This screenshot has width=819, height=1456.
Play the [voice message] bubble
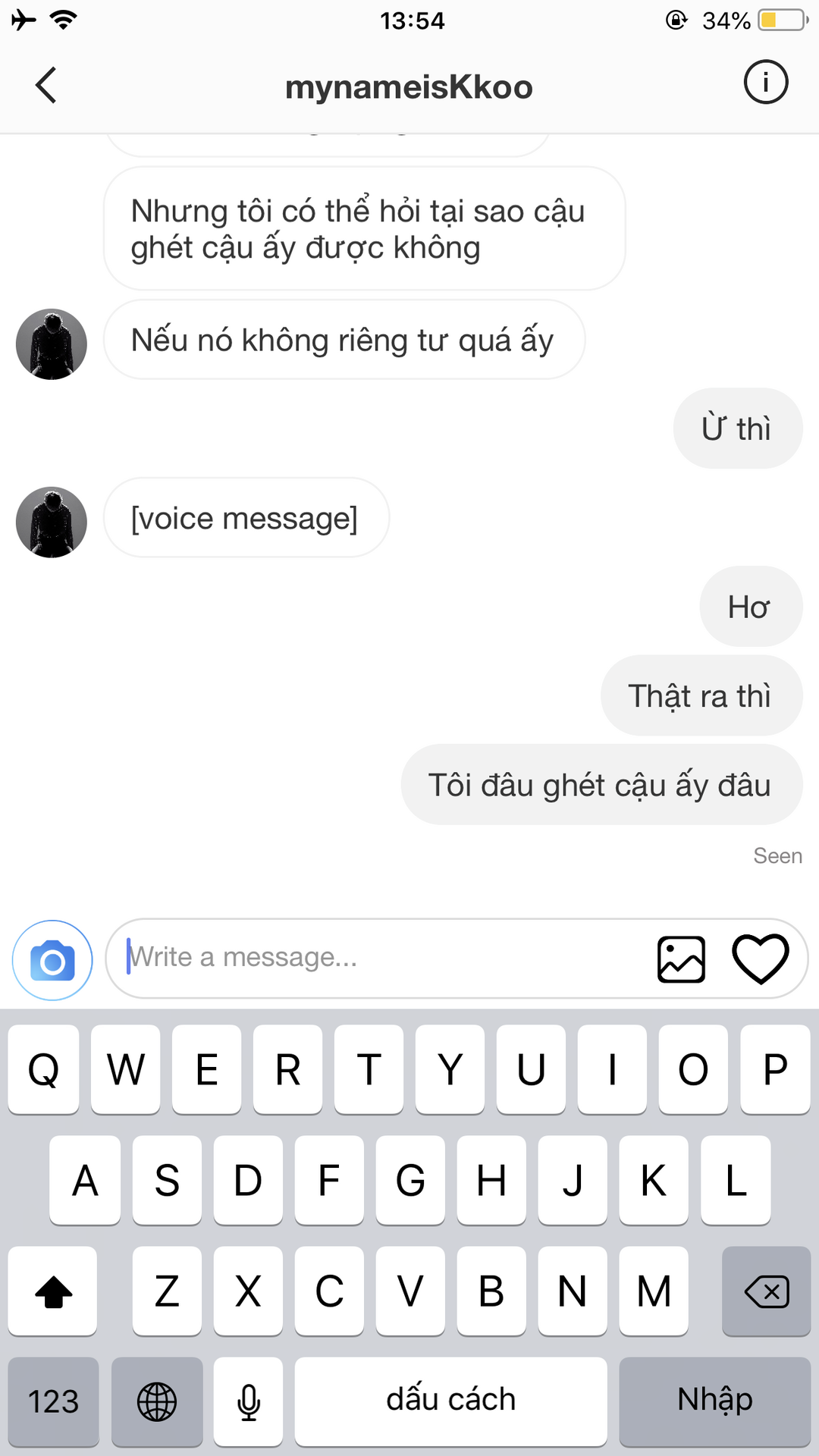[246, 518]
